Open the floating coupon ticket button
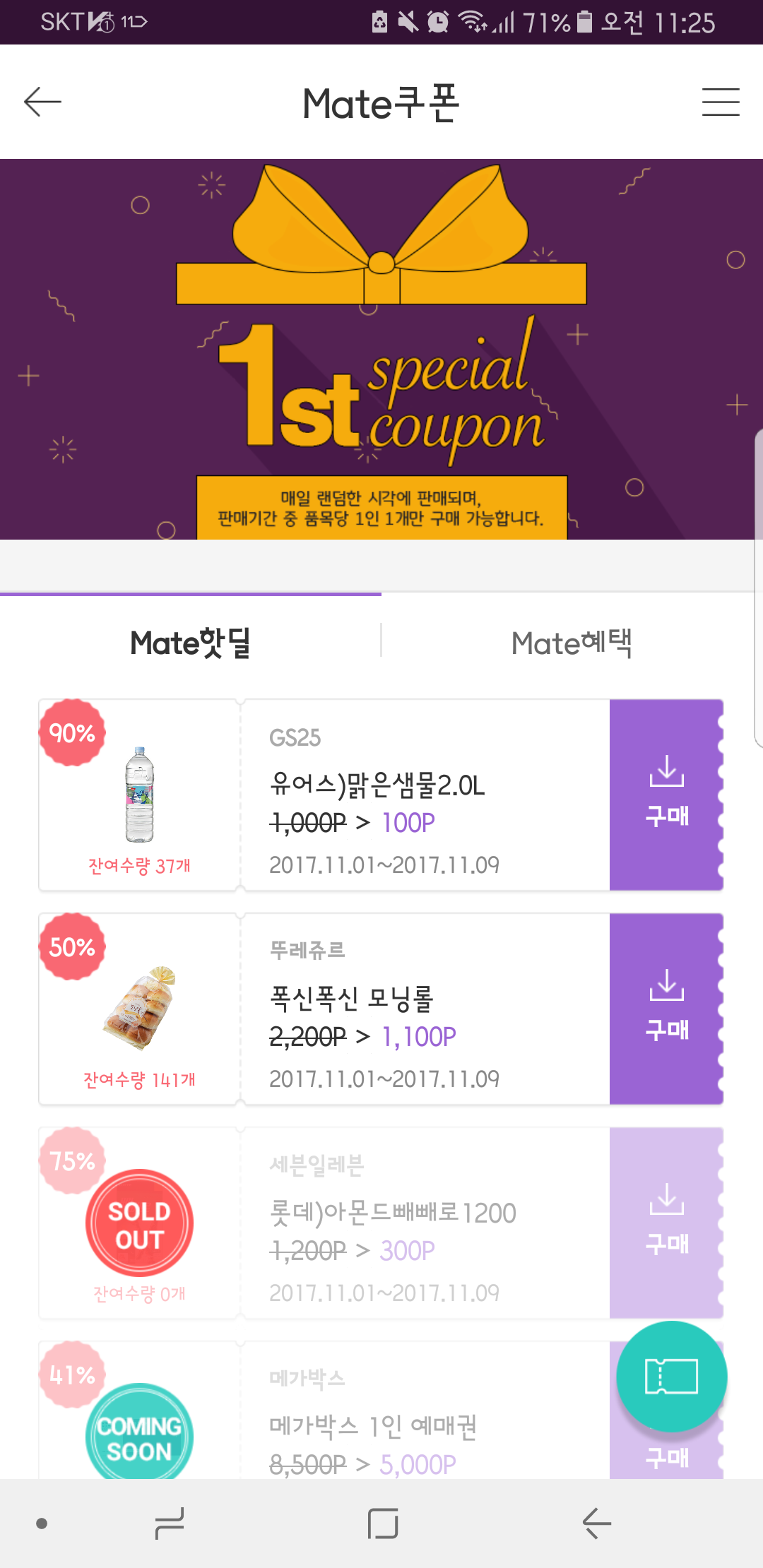Screen dimensions: 763x1568 (x=671, y=1377)
